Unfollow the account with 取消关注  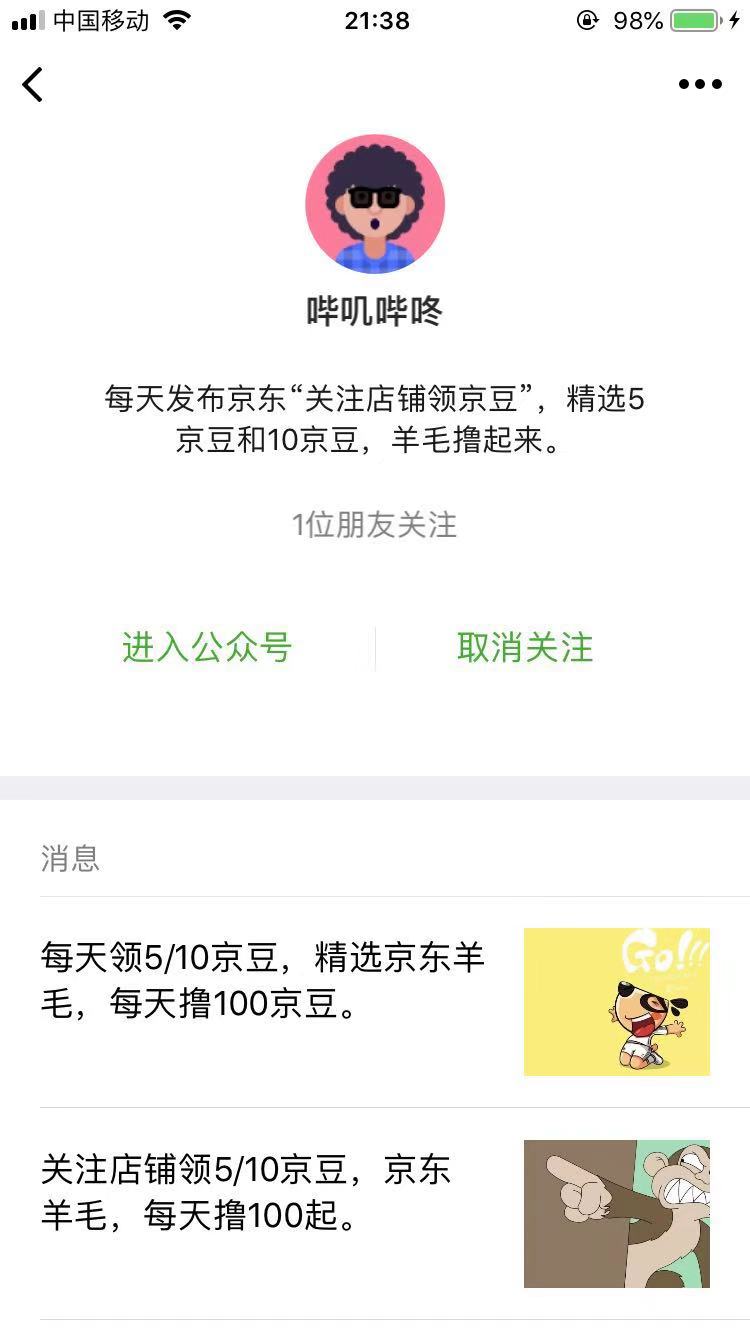[525, 647]
